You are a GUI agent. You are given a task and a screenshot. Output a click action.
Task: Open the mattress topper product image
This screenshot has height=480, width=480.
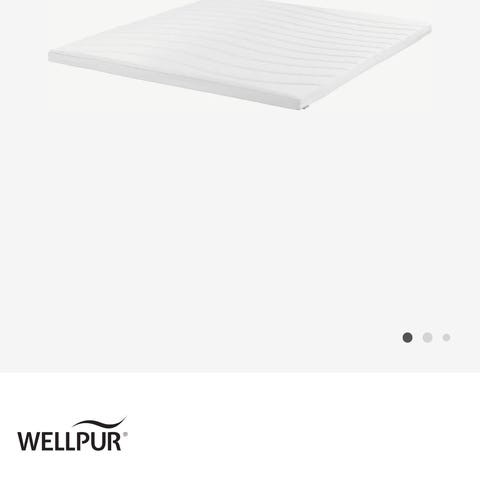coord(240,54)
